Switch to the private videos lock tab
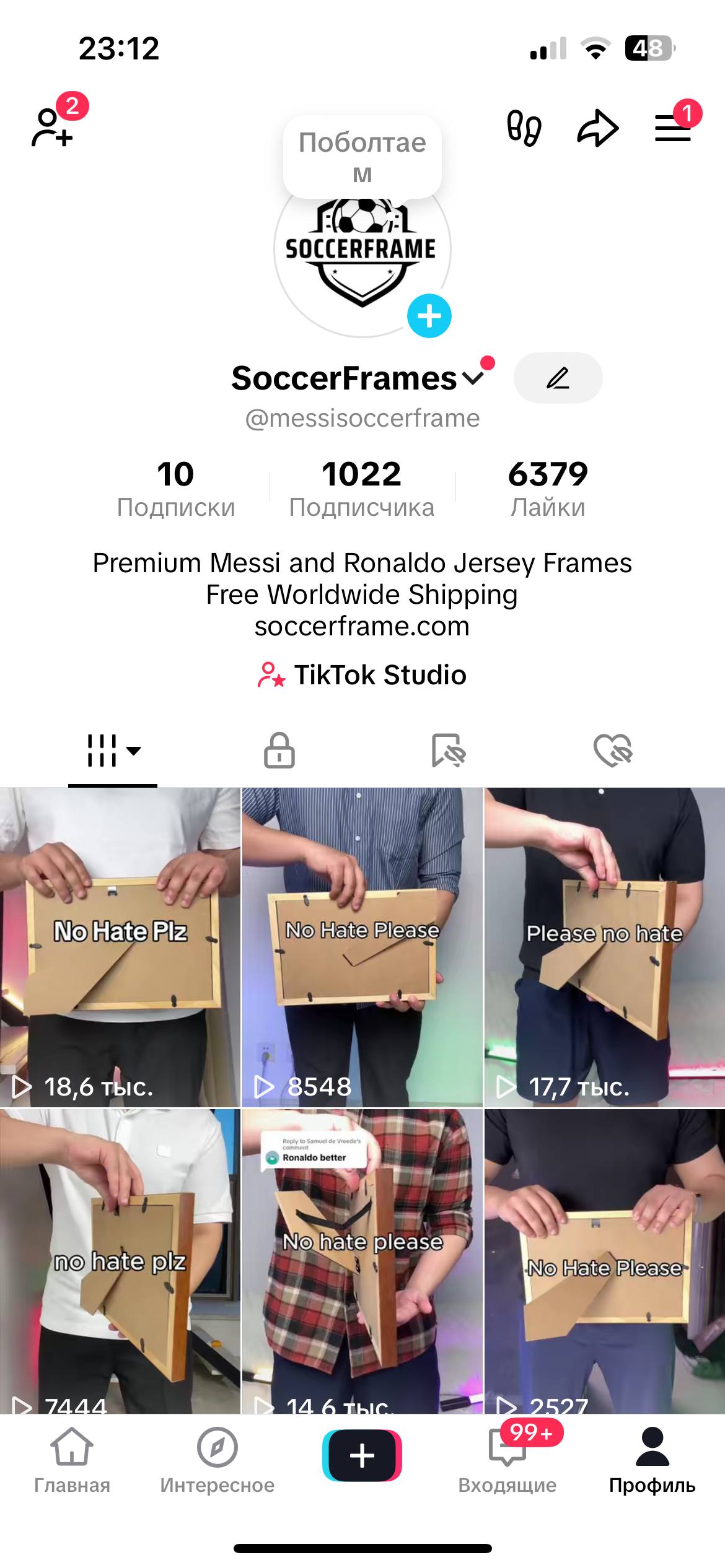Viewport: 725px width, 1568px height. tap(279, 751)
